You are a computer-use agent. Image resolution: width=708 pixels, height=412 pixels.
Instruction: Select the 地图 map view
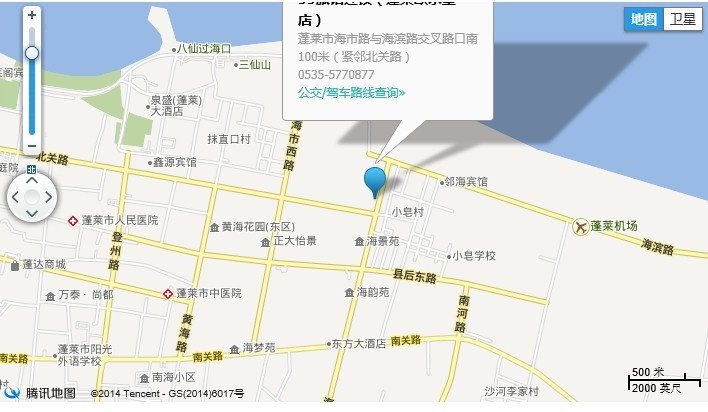(x=643, y=19)
